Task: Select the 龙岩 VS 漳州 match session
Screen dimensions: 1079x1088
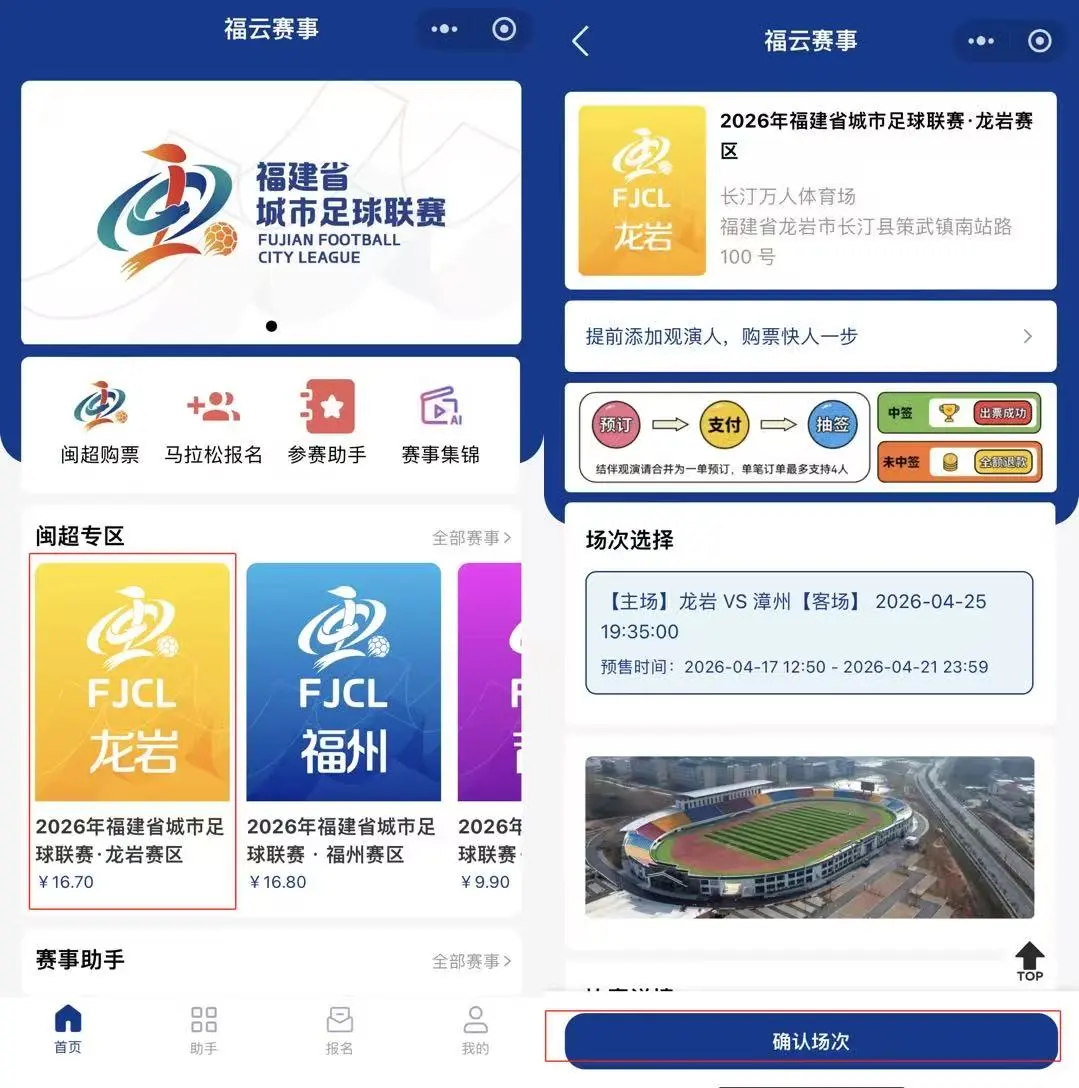Action: (809, 632)
